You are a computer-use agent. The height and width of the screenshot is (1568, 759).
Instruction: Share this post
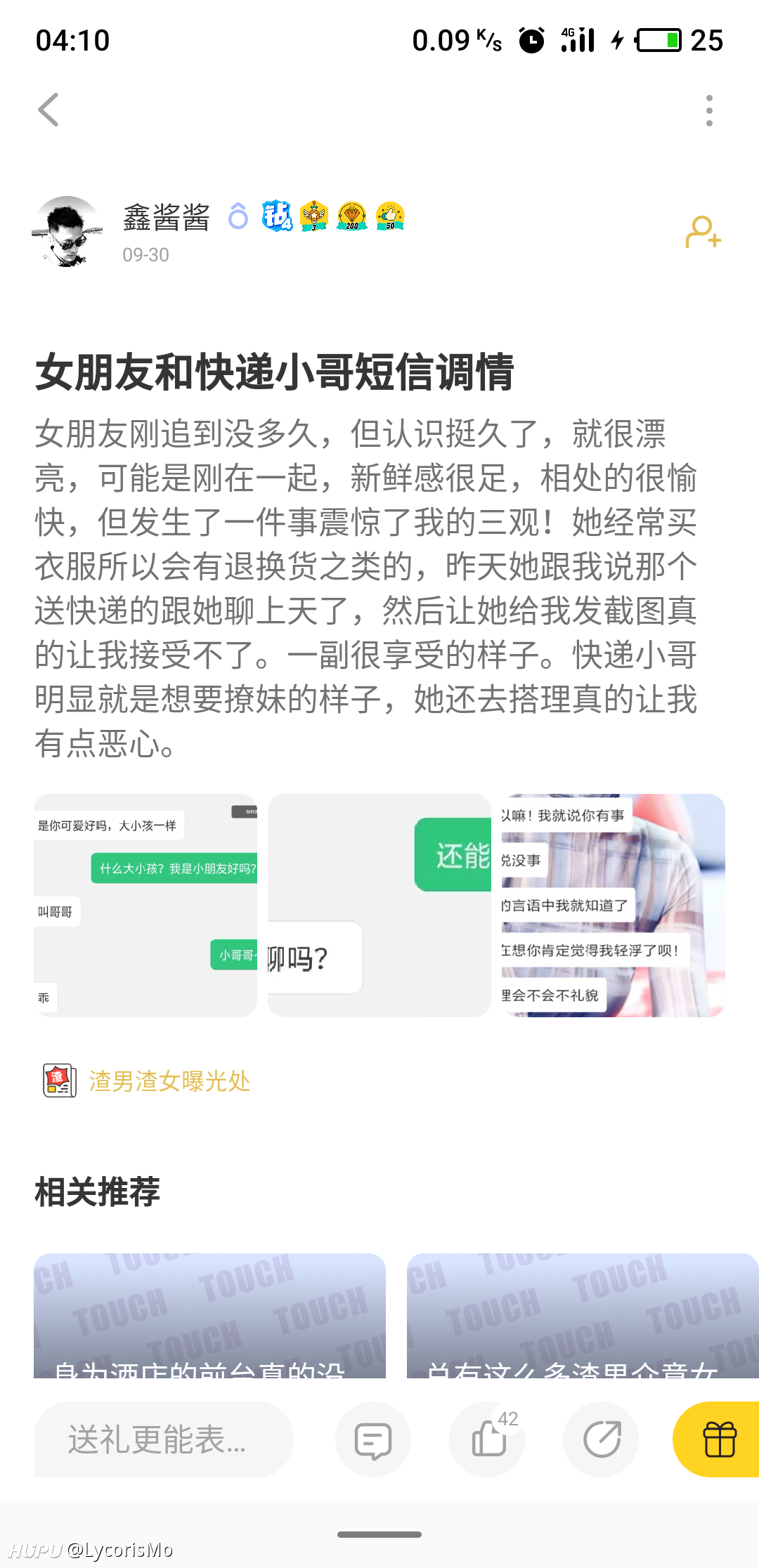coord(602,1439)
